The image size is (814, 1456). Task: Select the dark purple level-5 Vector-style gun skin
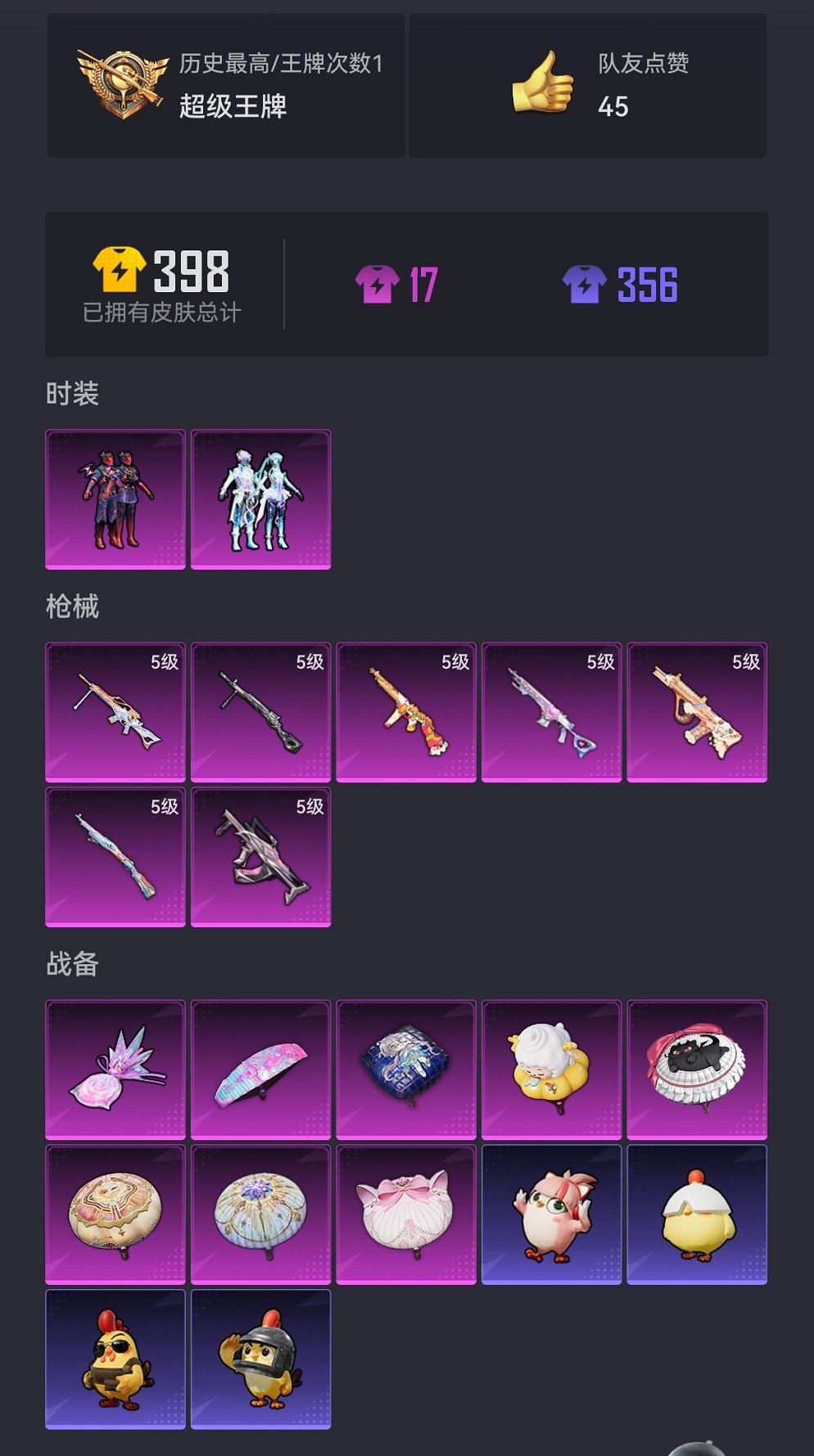coord(260,857)
